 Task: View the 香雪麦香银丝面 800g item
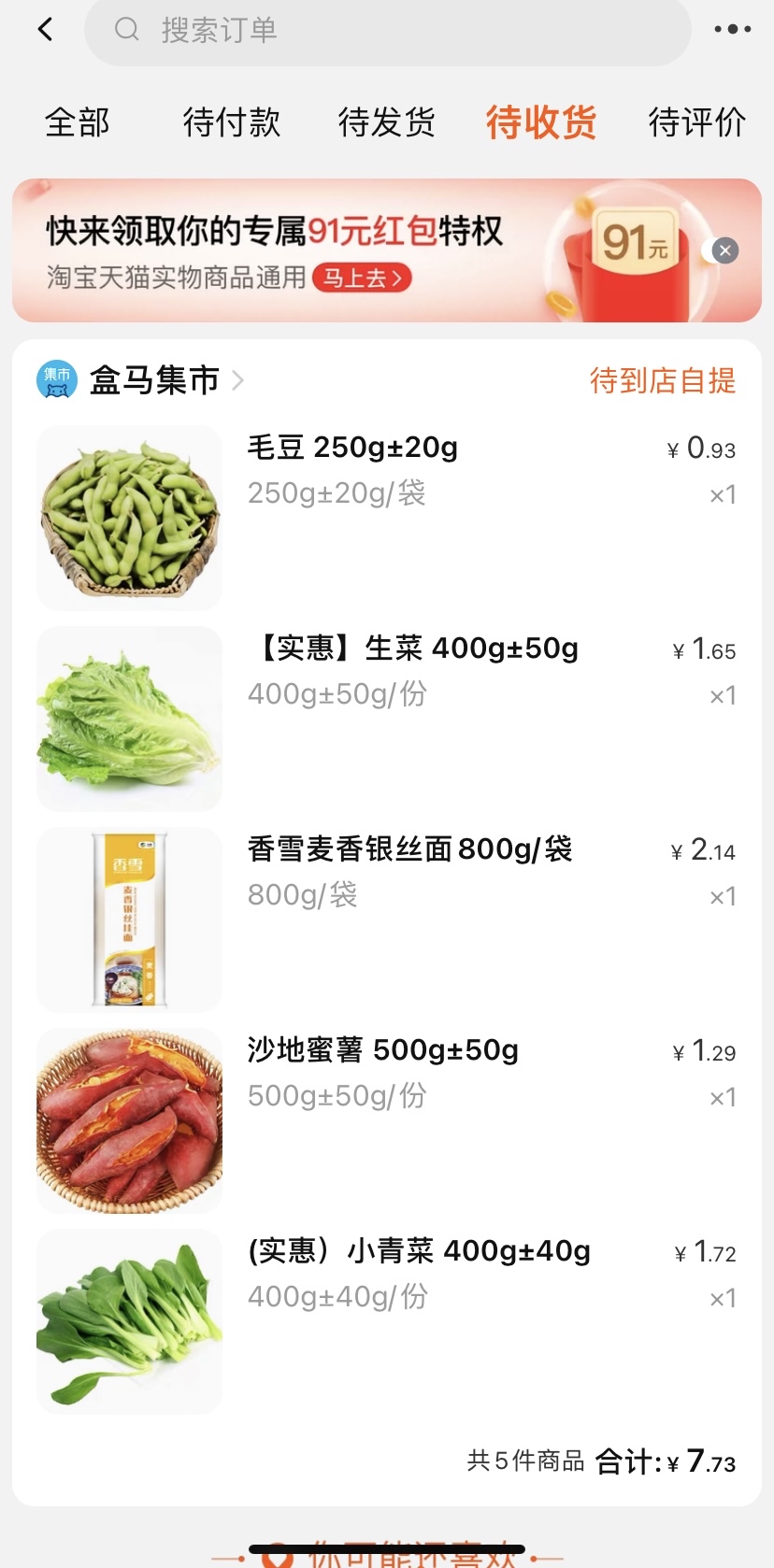[x=386, y=919]
